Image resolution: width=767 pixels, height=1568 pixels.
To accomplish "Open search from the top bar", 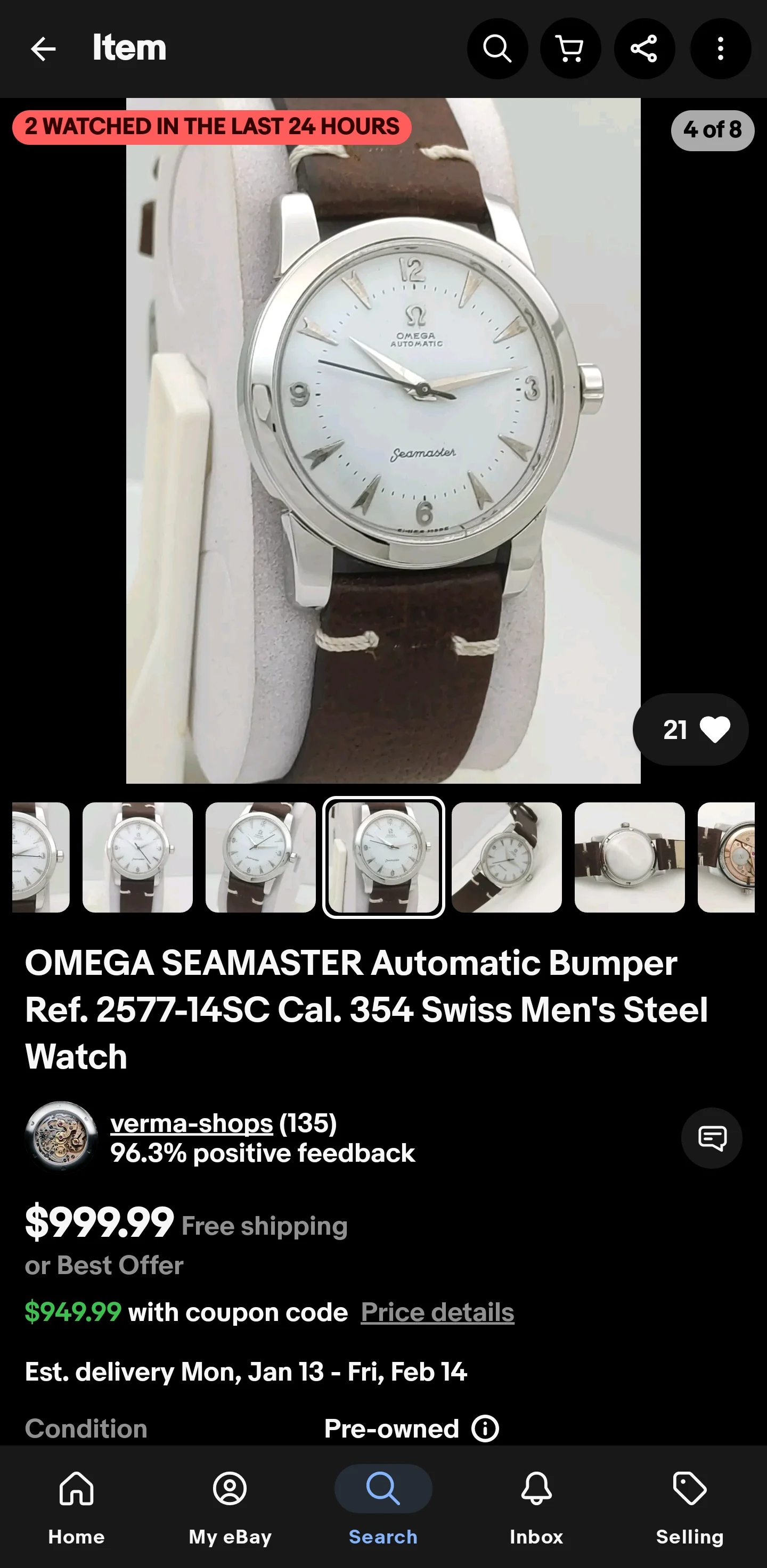I will tap(497, 48).
